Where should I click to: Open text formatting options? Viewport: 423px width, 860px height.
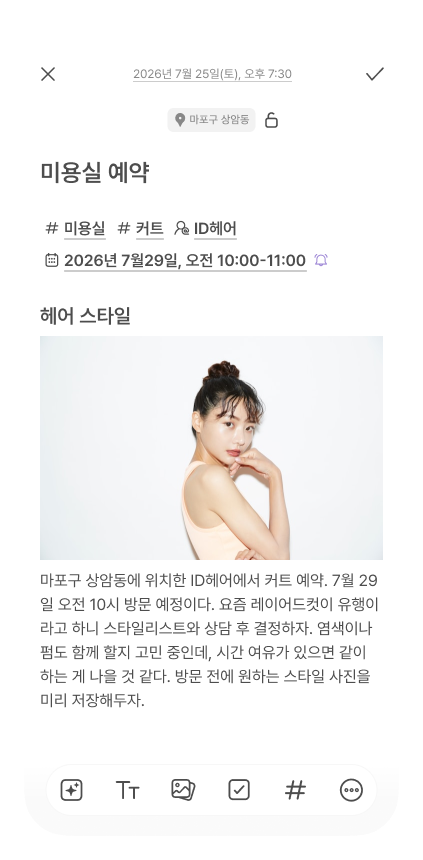[x=127, y=790]
